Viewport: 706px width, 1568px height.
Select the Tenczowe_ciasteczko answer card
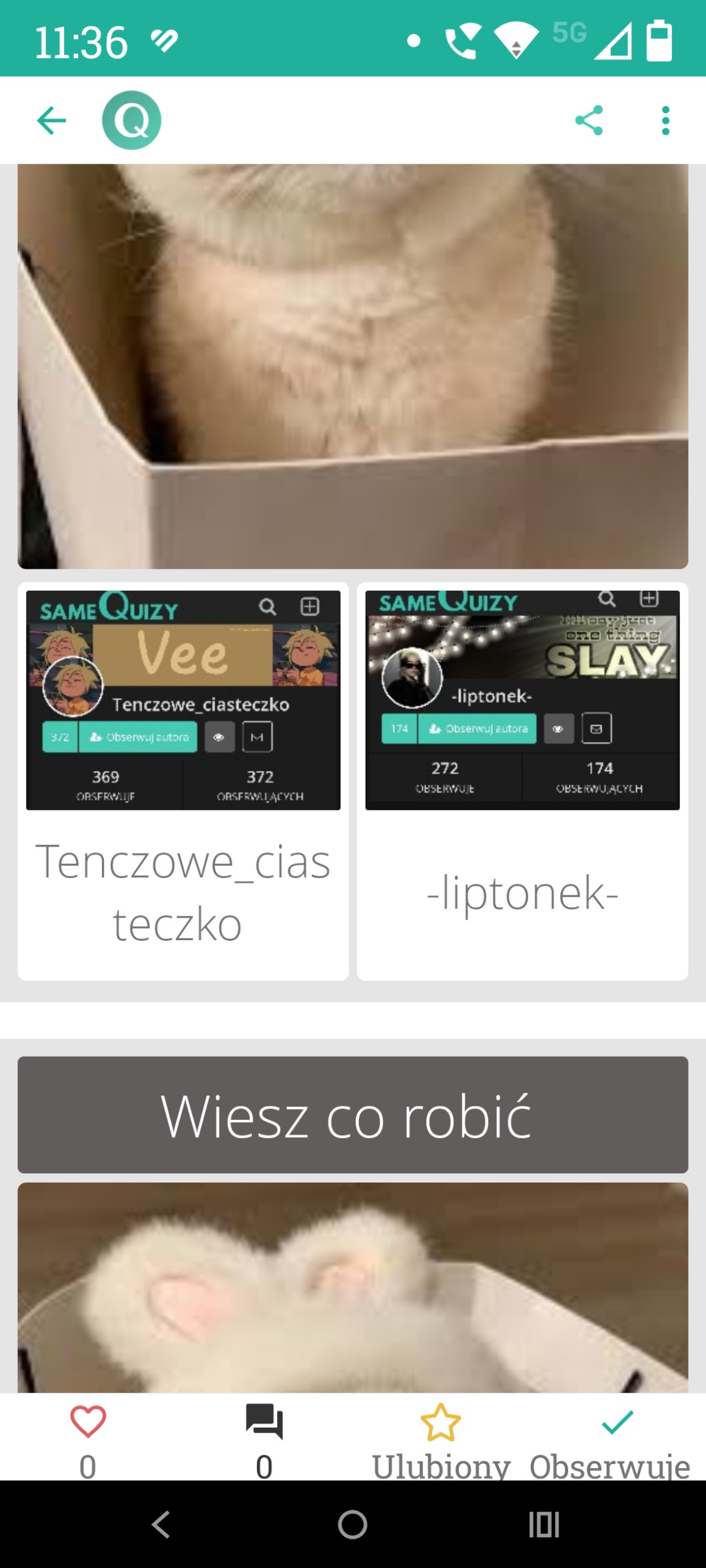tap(183, 781)
